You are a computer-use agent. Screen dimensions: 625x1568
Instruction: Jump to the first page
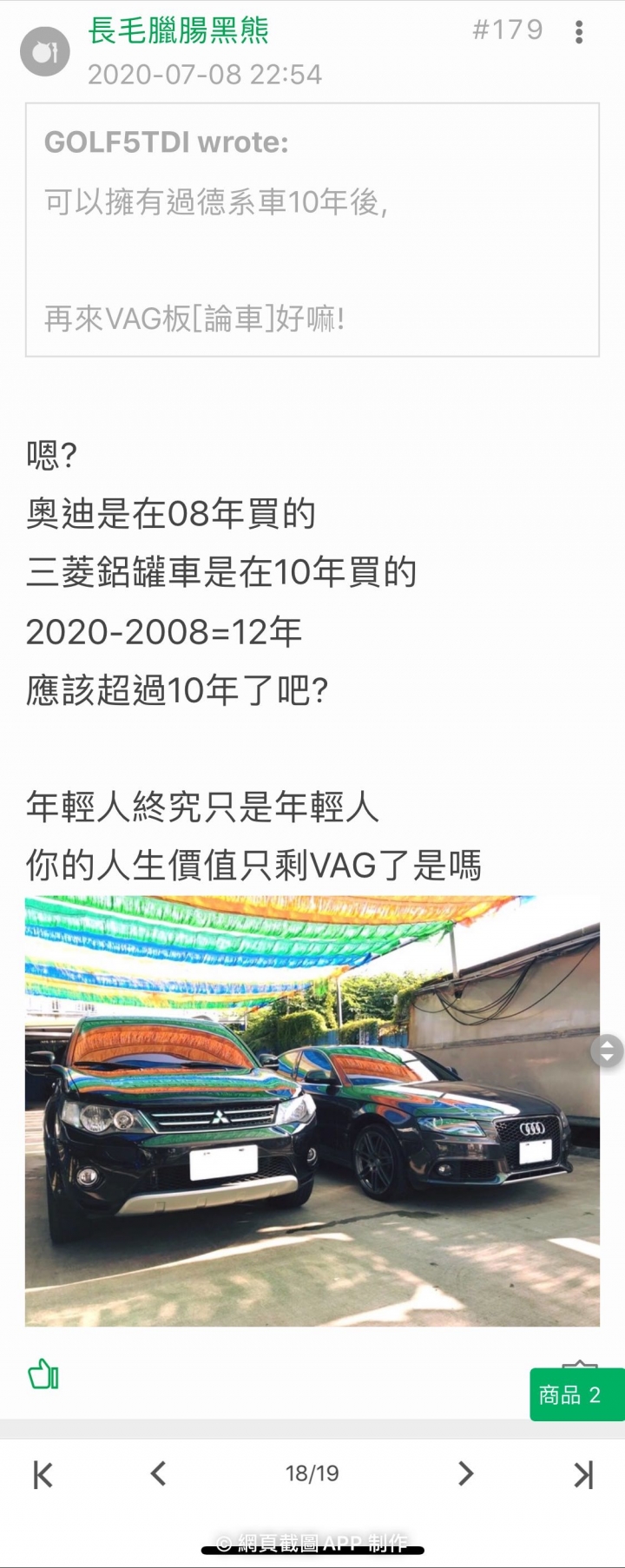[x=43, y=1474]
